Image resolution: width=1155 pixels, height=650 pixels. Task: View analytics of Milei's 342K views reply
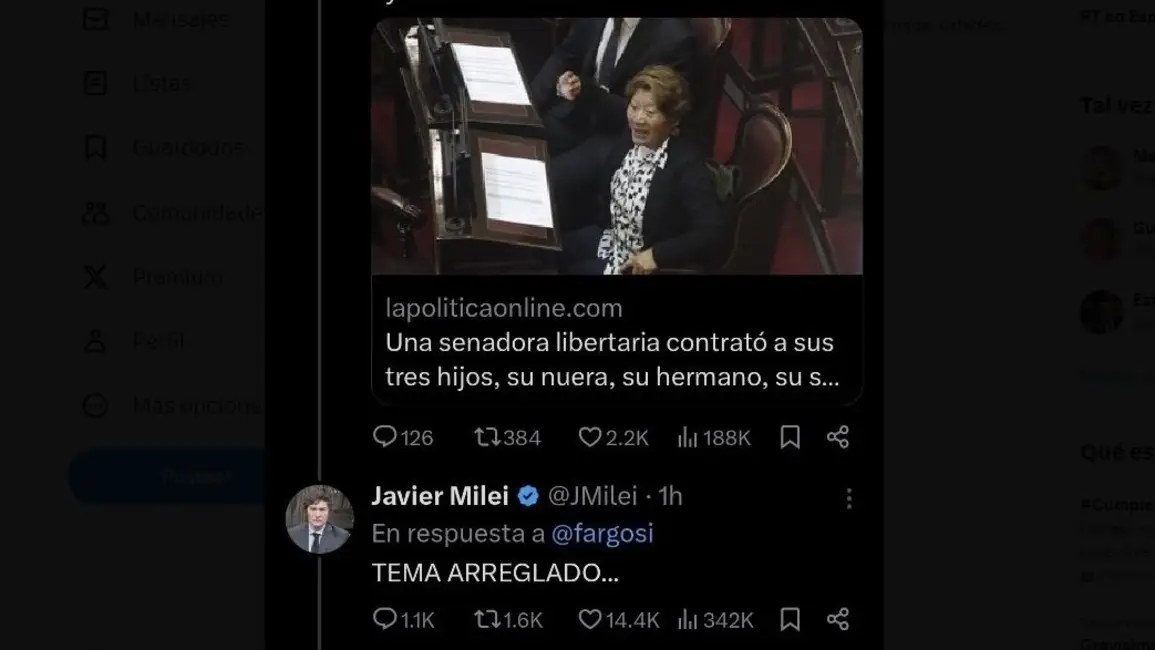coord(688,620)
